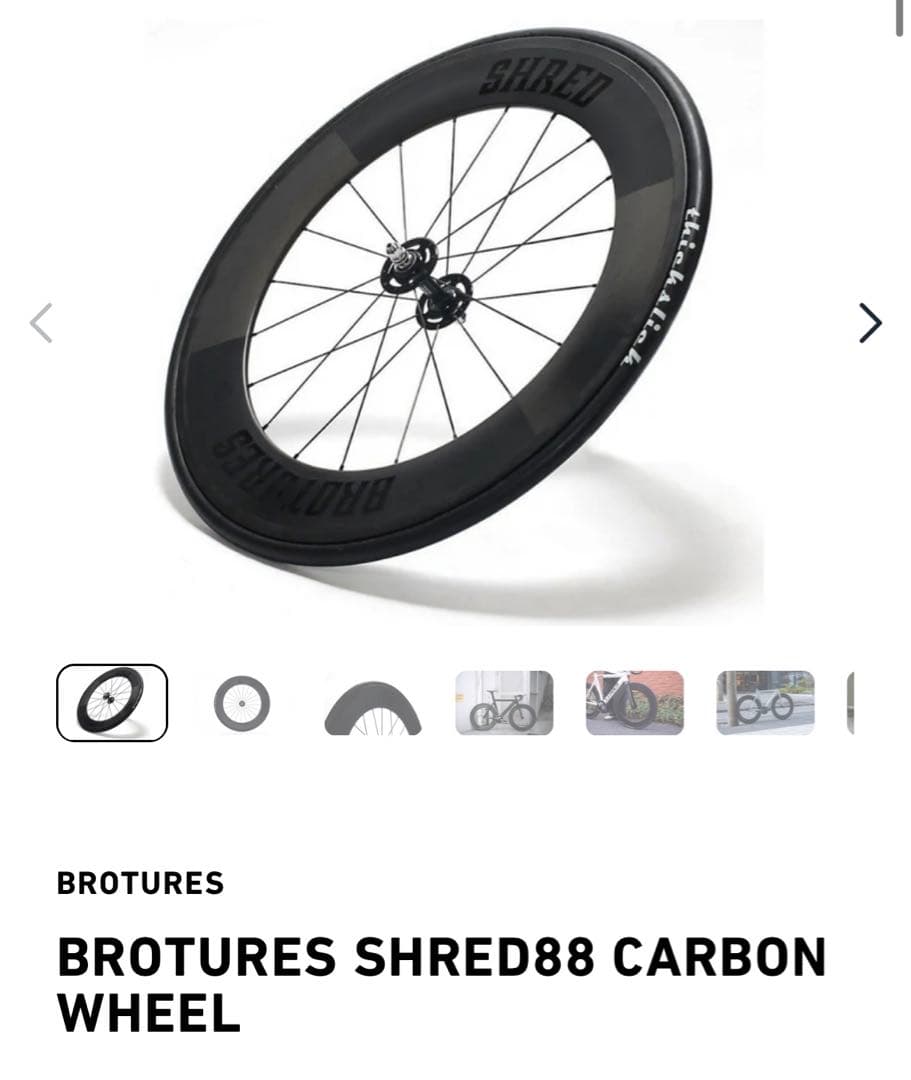911x1080 pixels.
Task: Return to the first gallery image via its thumbnail
Action: (113, 704)
